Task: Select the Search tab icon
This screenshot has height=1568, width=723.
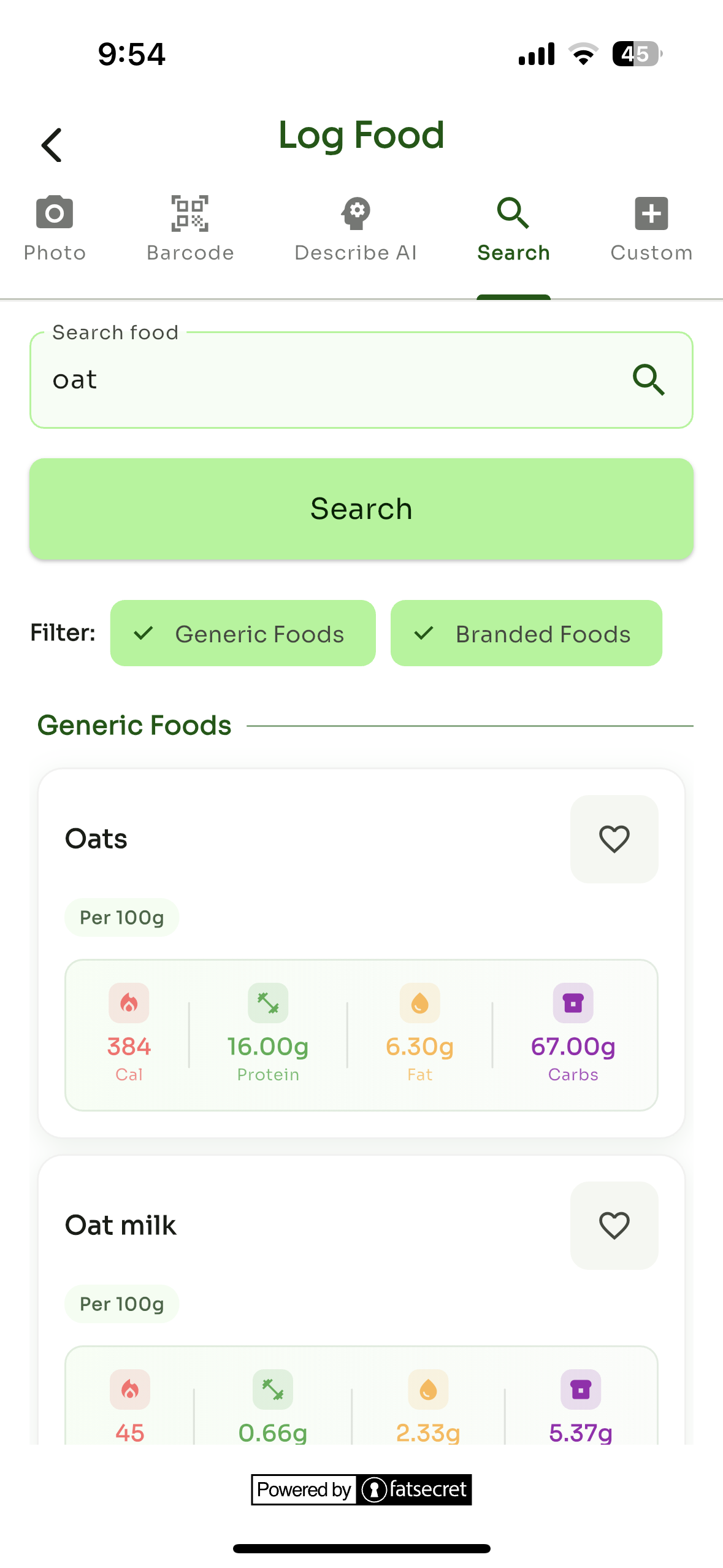Action: click(x=513, y=213)
